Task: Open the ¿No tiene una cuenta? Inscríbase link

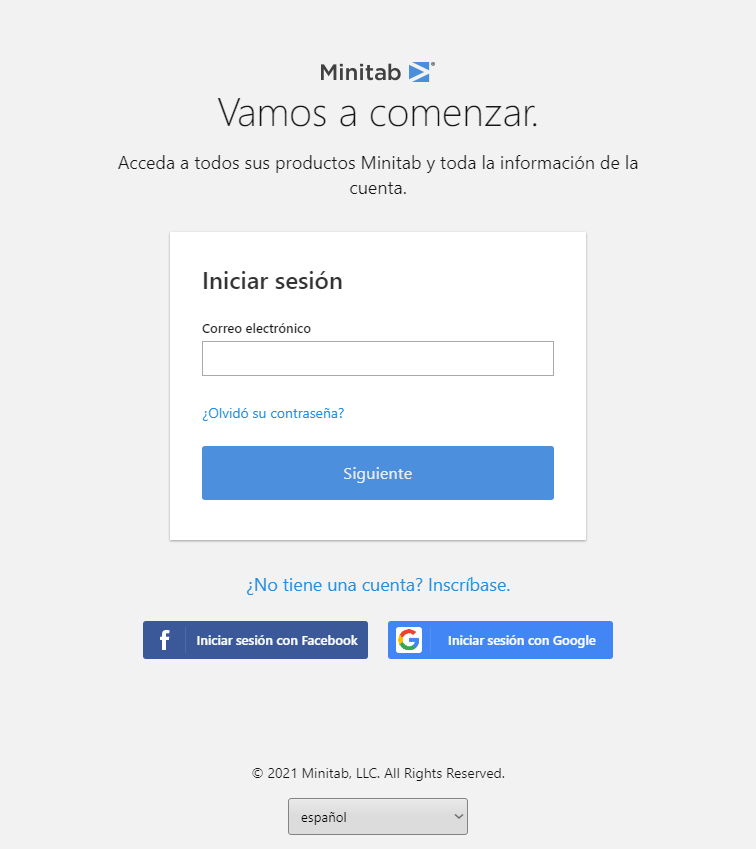Action: 378,585
